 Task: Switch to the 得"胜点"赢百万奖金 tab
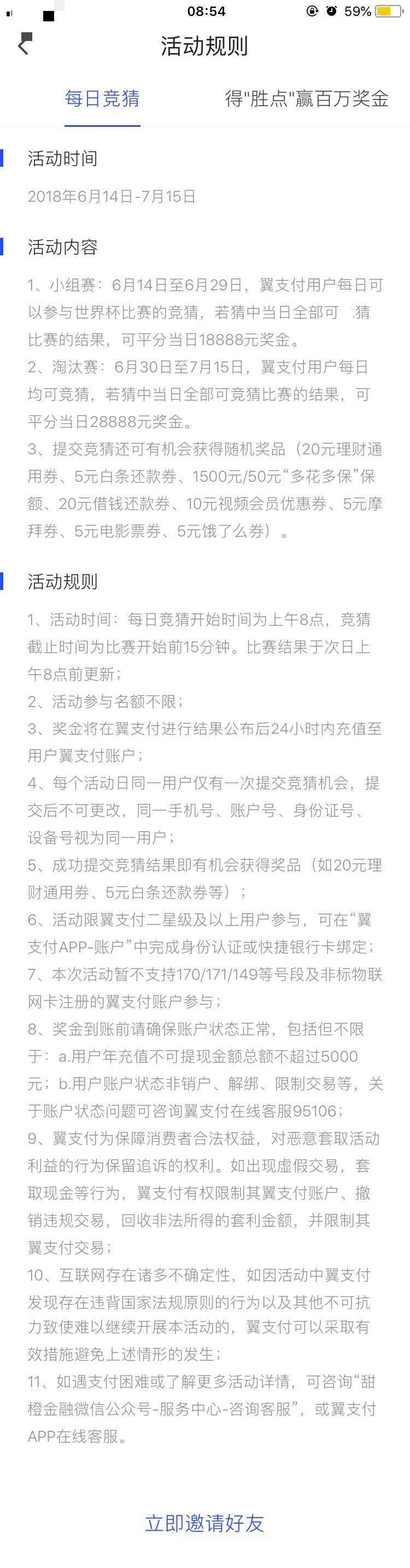point(307,98)
